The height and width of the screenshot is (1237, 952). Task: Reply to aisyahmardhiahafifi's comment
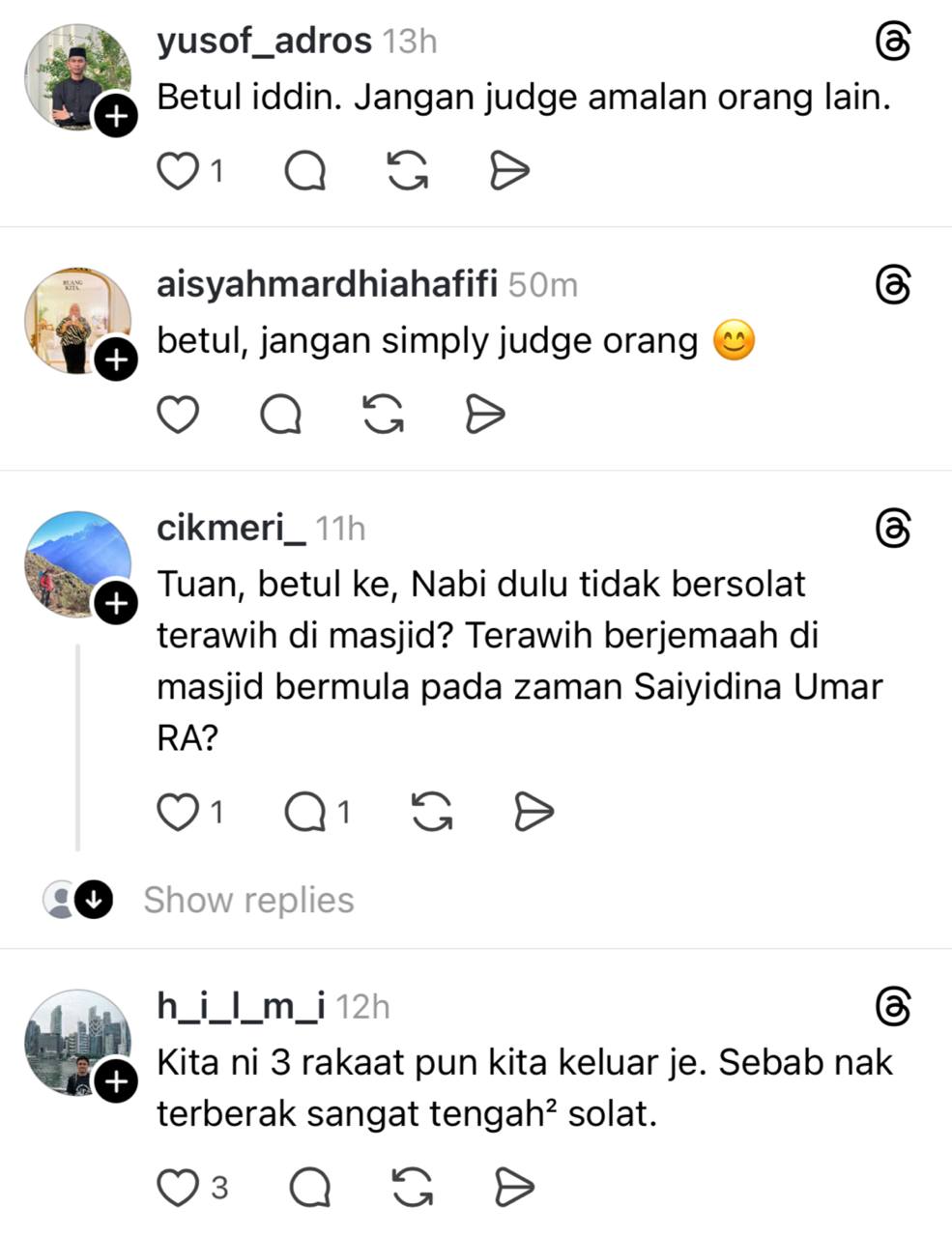pyautogui.click(x=281, y=416)
